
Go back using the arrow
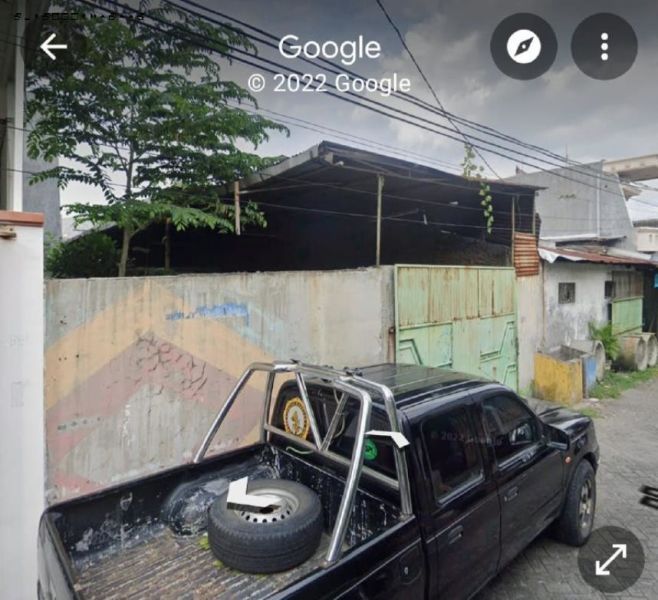point(54,47)
